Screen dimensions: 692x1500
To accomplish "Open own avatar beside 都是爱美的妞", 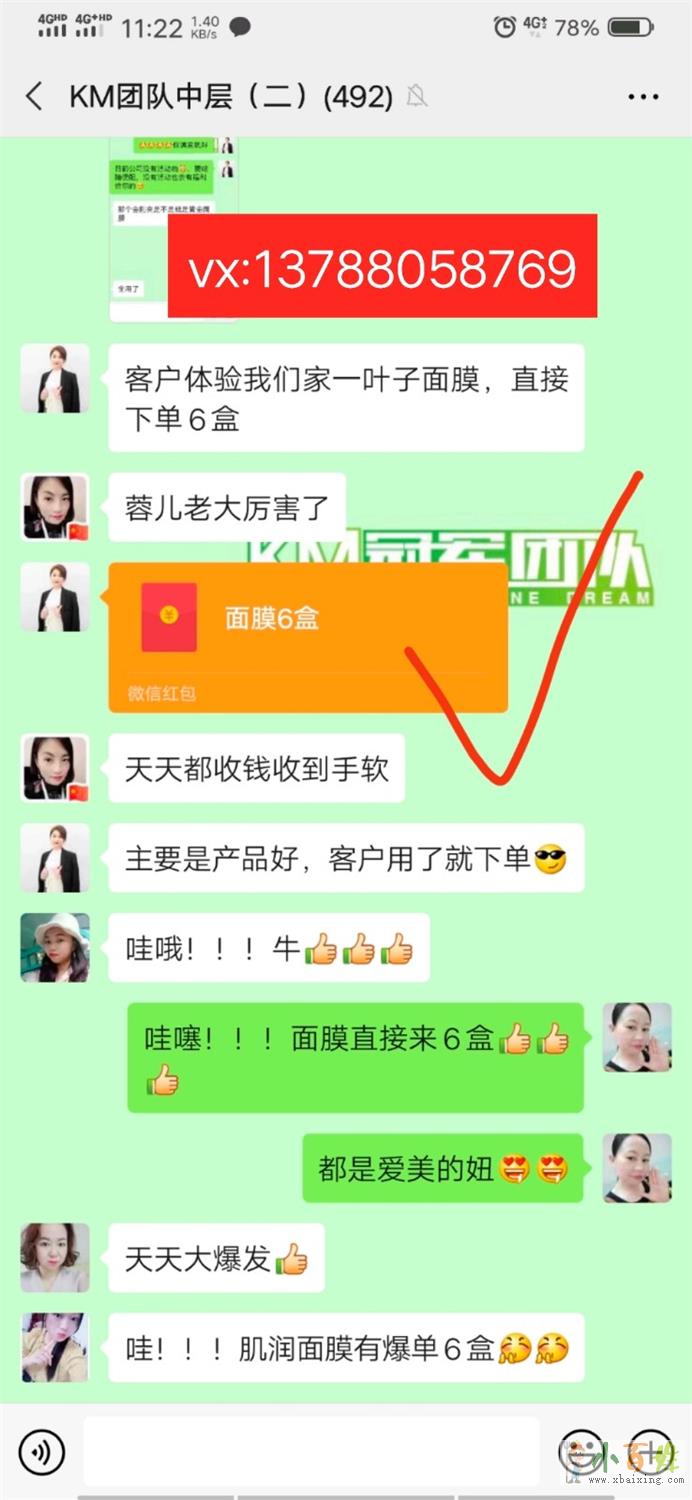I will (637, 1167).
